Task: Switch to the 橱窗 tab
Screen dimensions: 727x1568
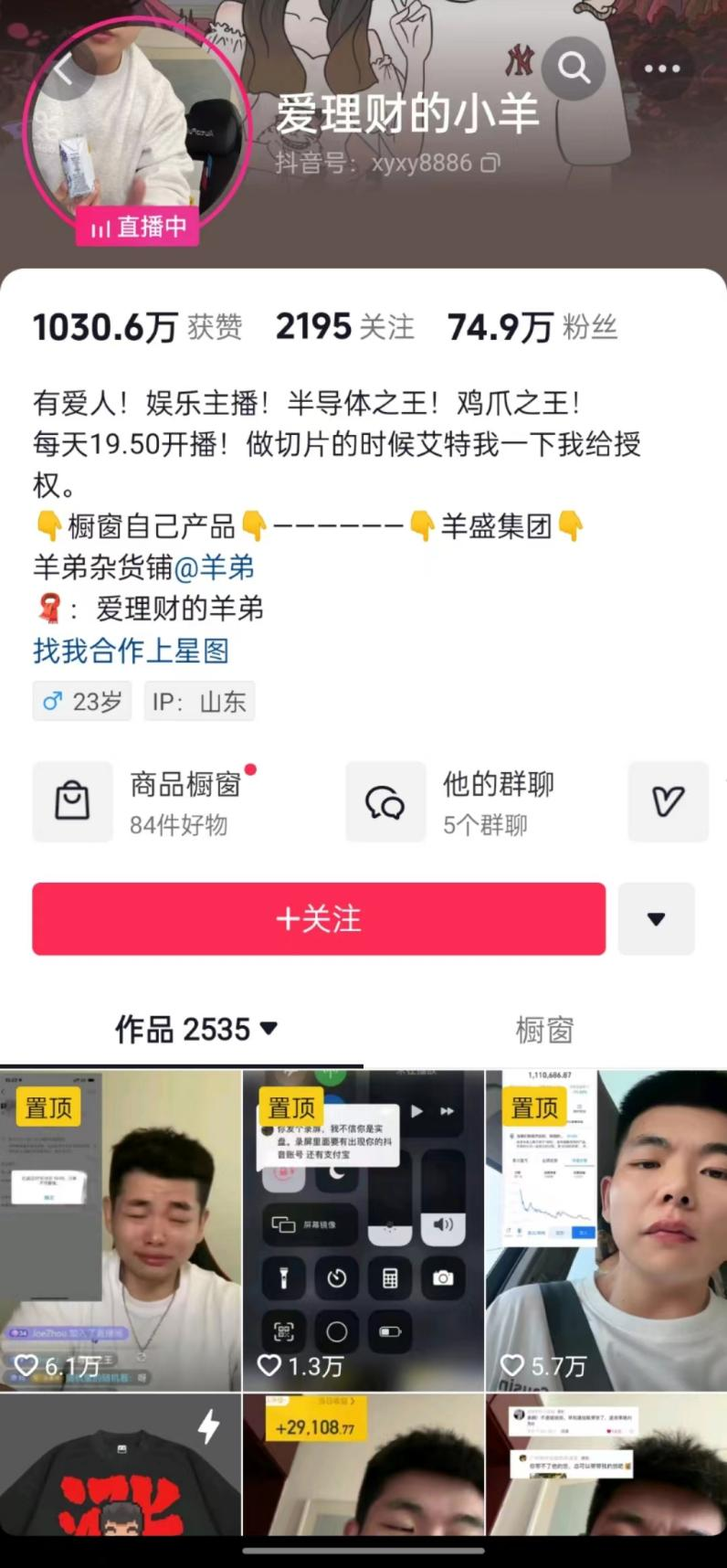Action: 544,1030
